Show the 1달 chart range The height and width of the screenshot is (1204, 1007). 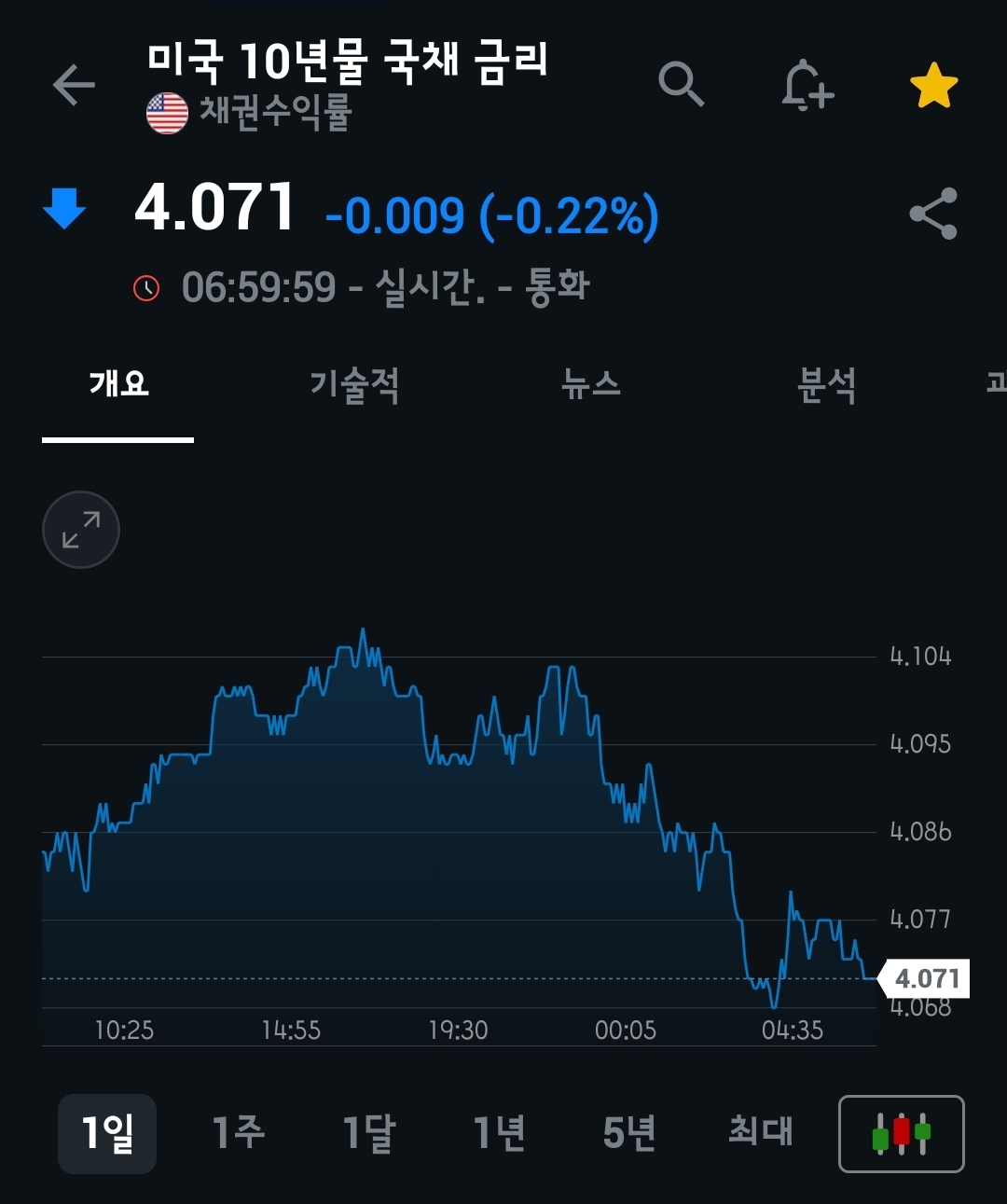click(369, 1133)
